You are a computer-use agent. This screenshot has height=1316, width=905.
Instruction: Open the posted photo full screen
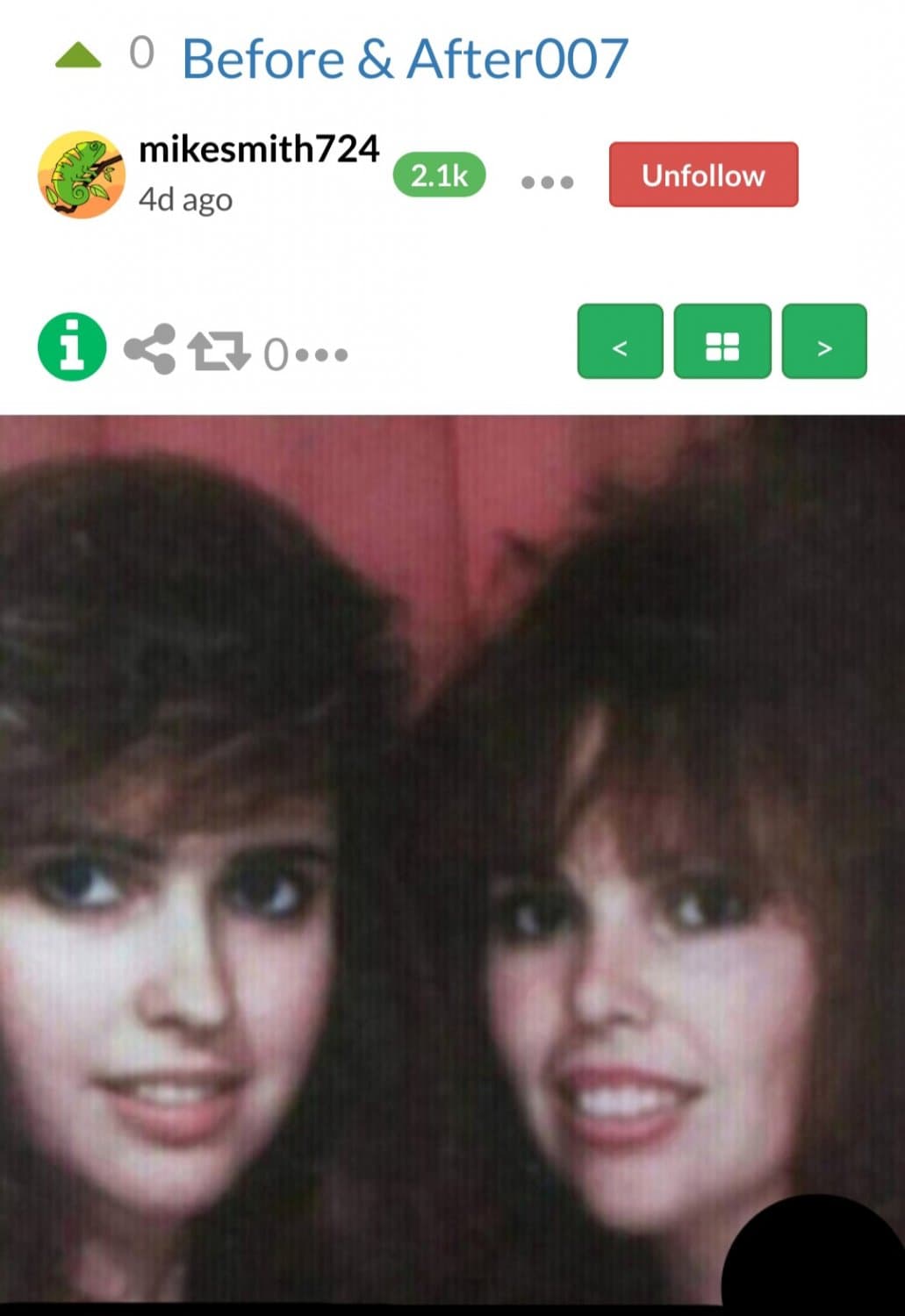click(452, 860)
